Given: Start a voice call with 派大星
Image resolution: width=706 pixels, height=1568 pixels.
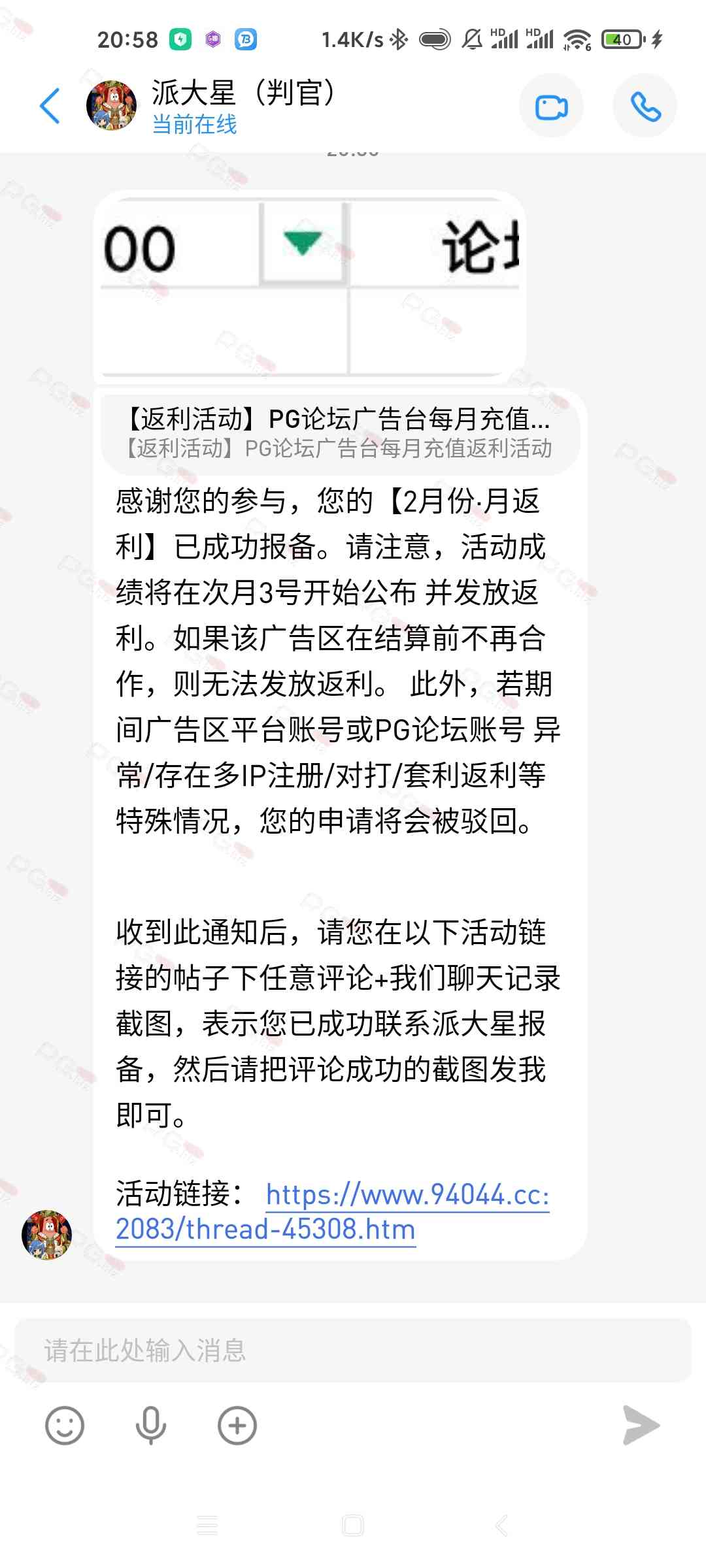Looking at the screenshot, I should pos(645,106).
